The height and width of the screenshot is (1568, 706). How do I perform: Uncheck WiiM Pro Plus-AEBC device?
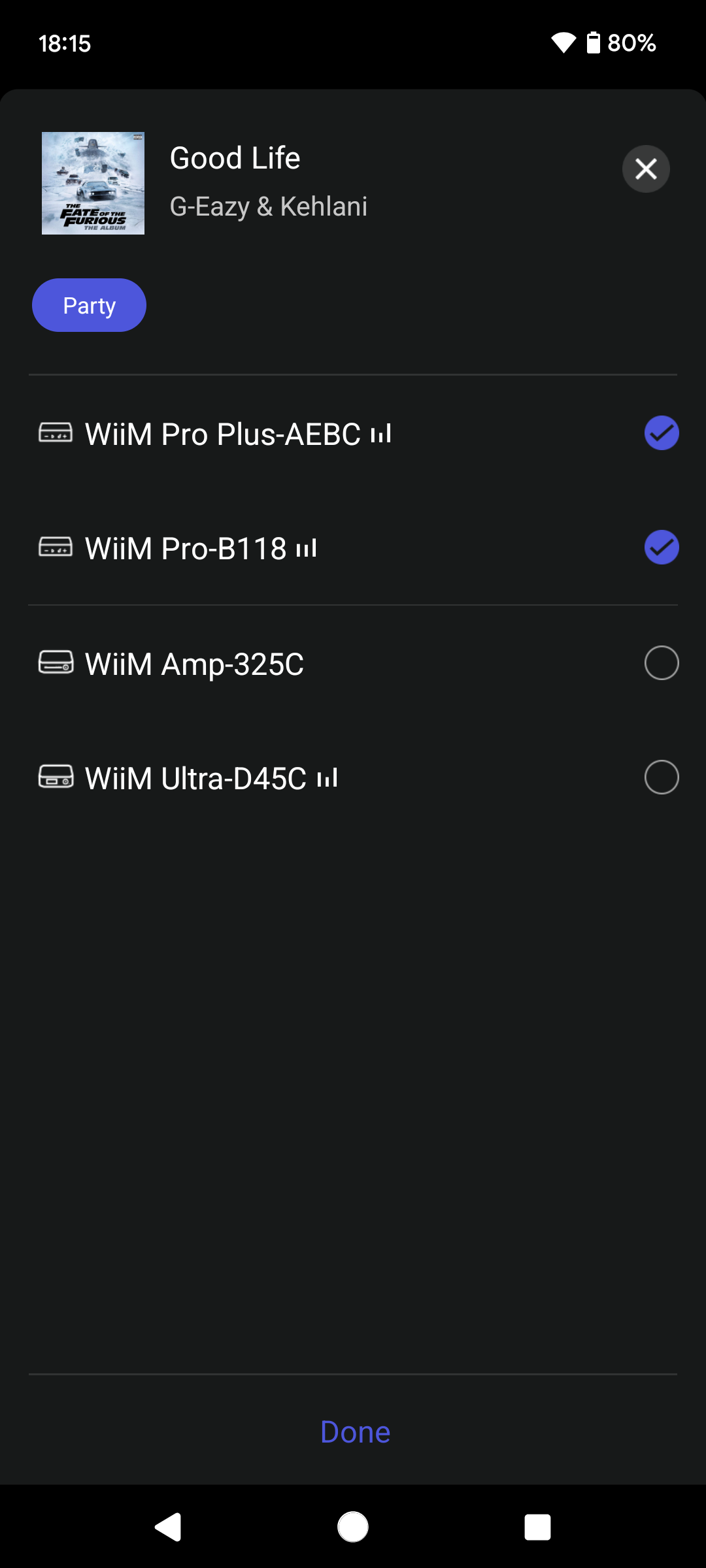661,433
